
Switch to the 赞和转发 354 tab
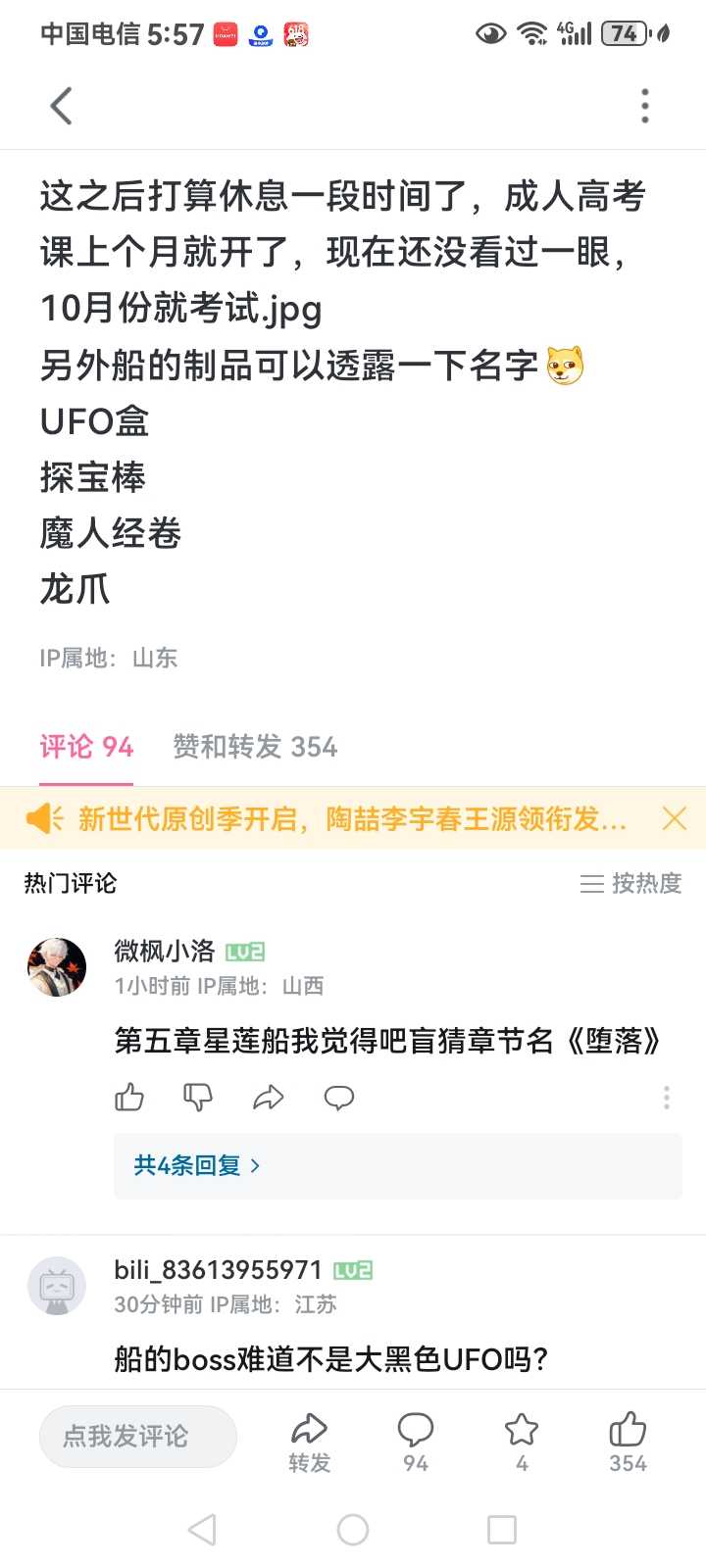[255, 747]
